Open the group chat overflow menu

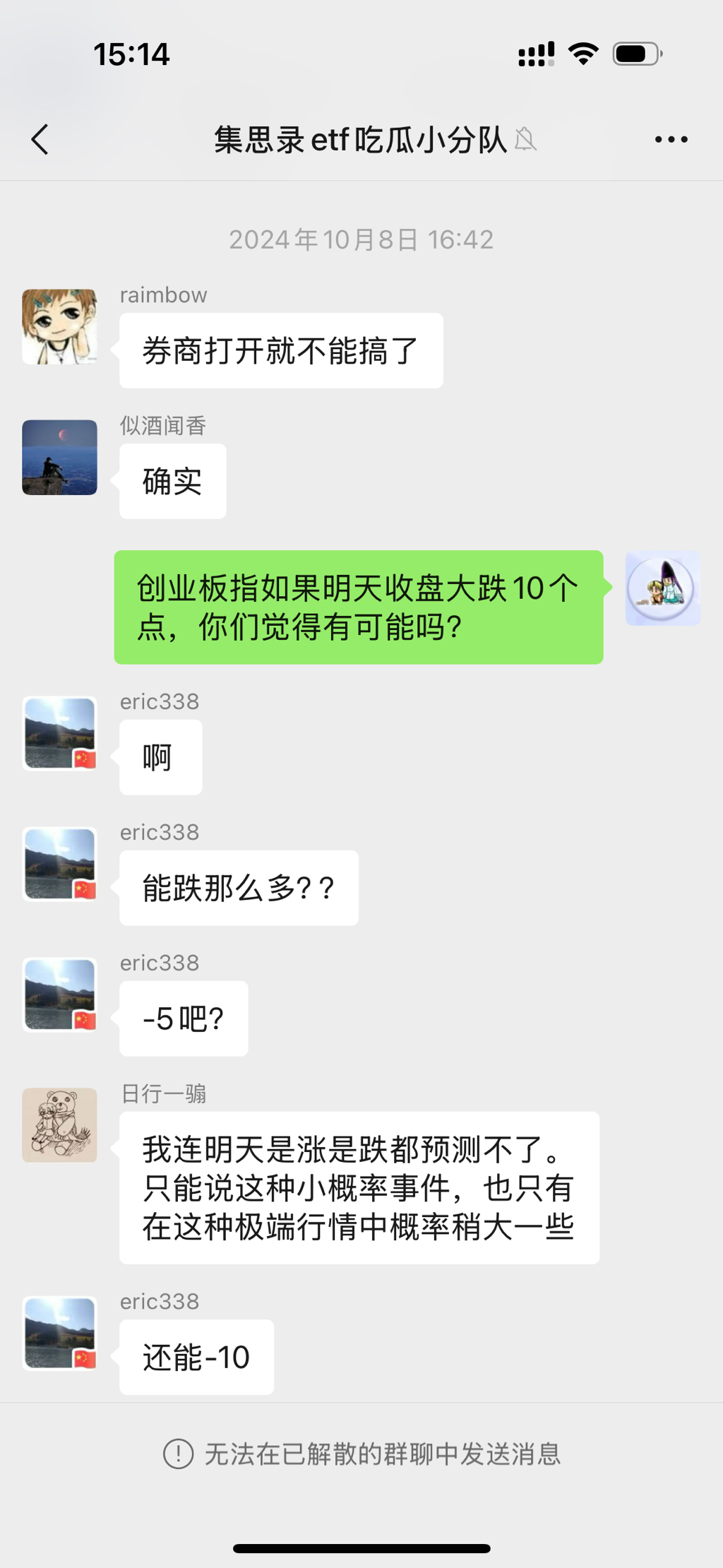671,140
